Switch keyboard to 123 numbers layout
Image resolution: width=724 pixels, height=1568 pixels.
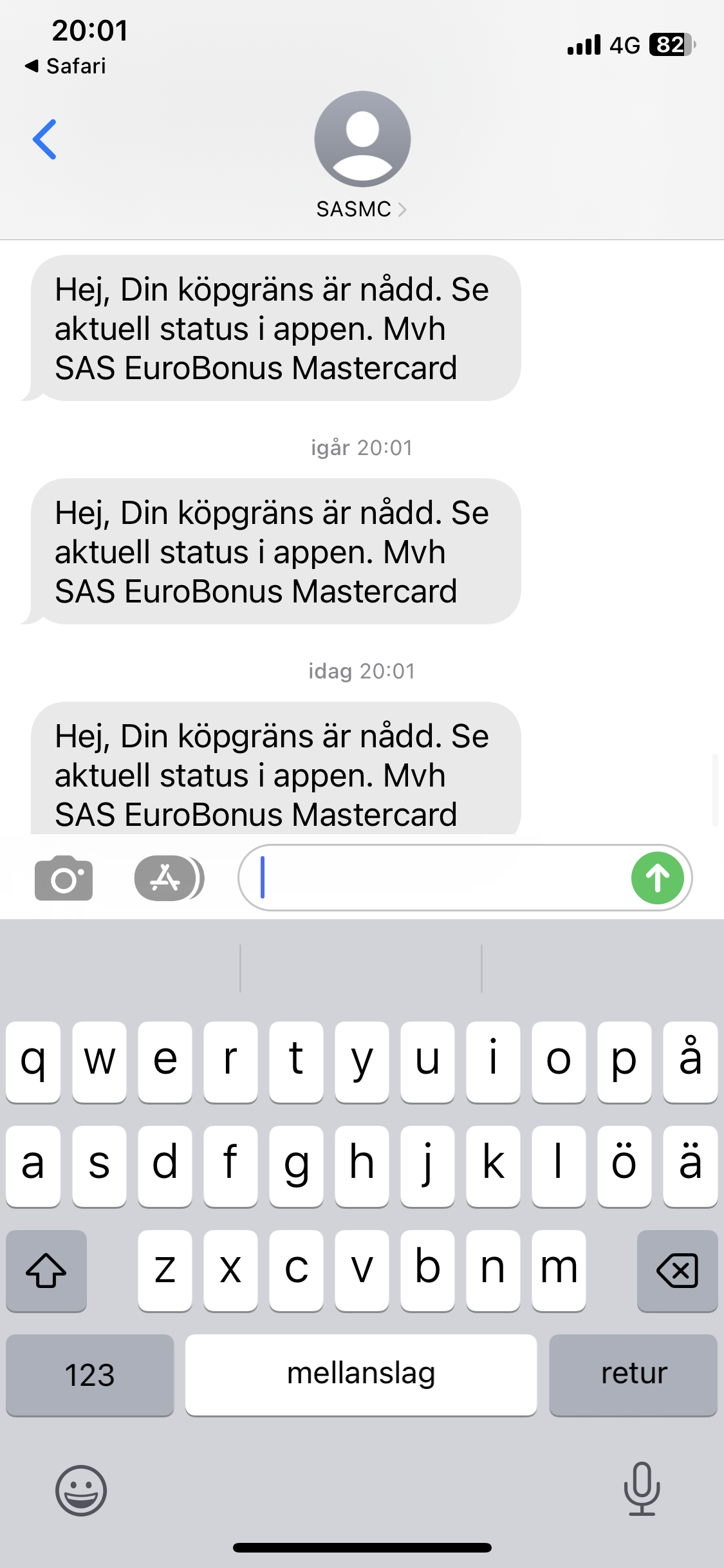coord(90,1375)
